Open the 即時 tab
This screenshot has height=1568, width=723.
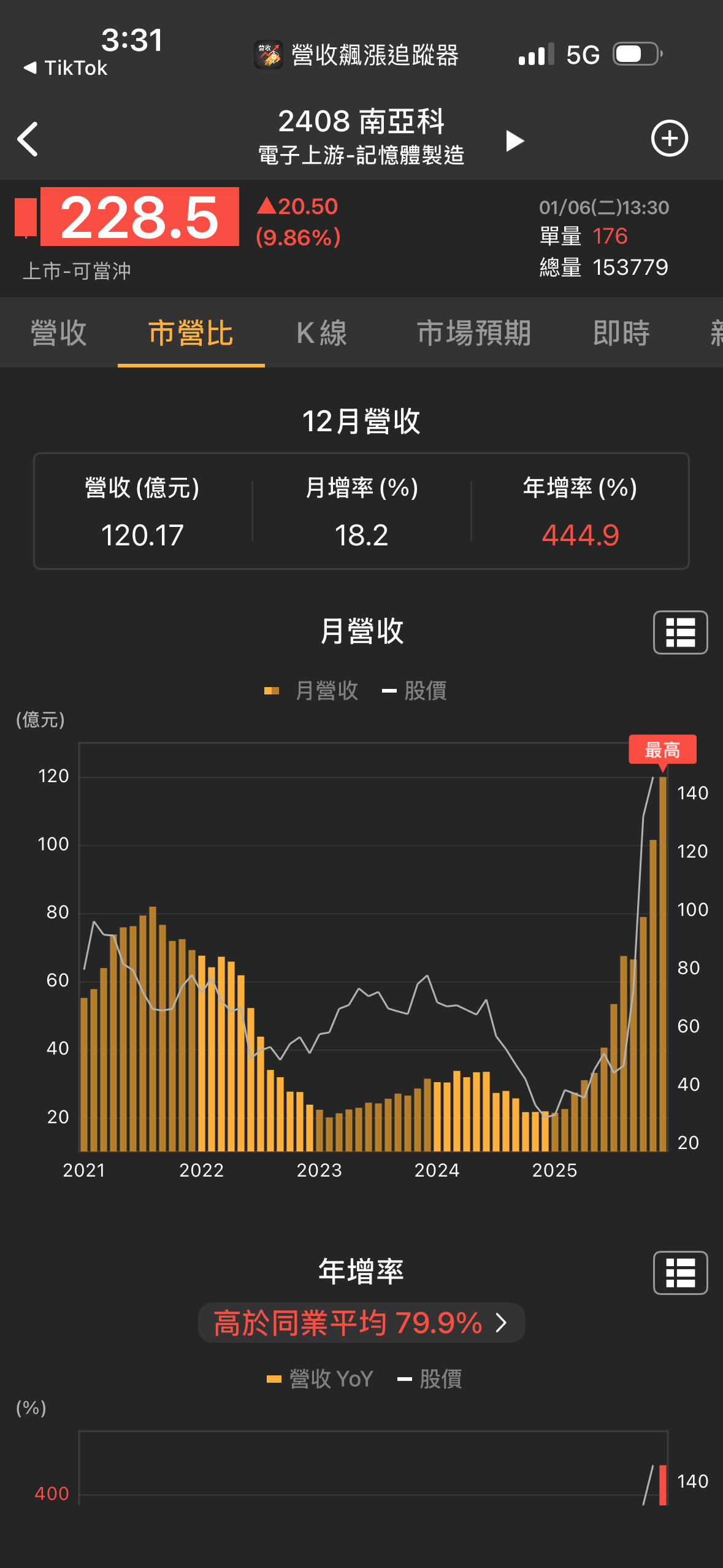(621, 333)
